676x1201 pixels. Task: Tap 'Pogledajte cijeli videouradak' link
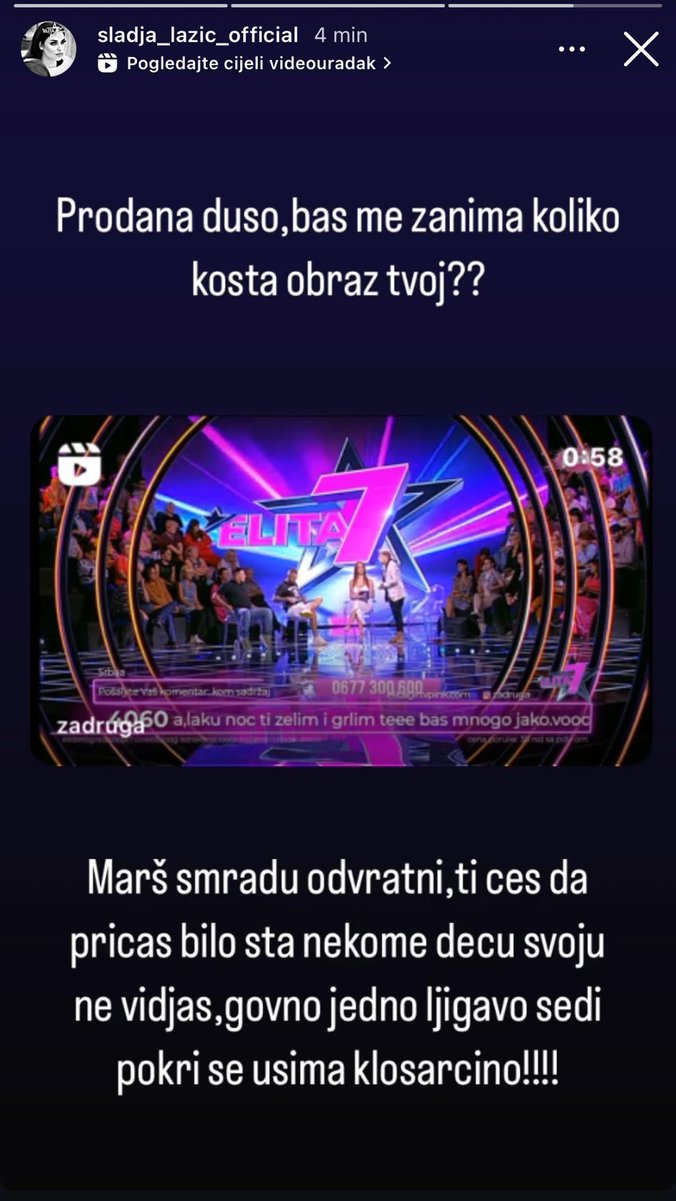pyautogui.click(x=250, y=63)
